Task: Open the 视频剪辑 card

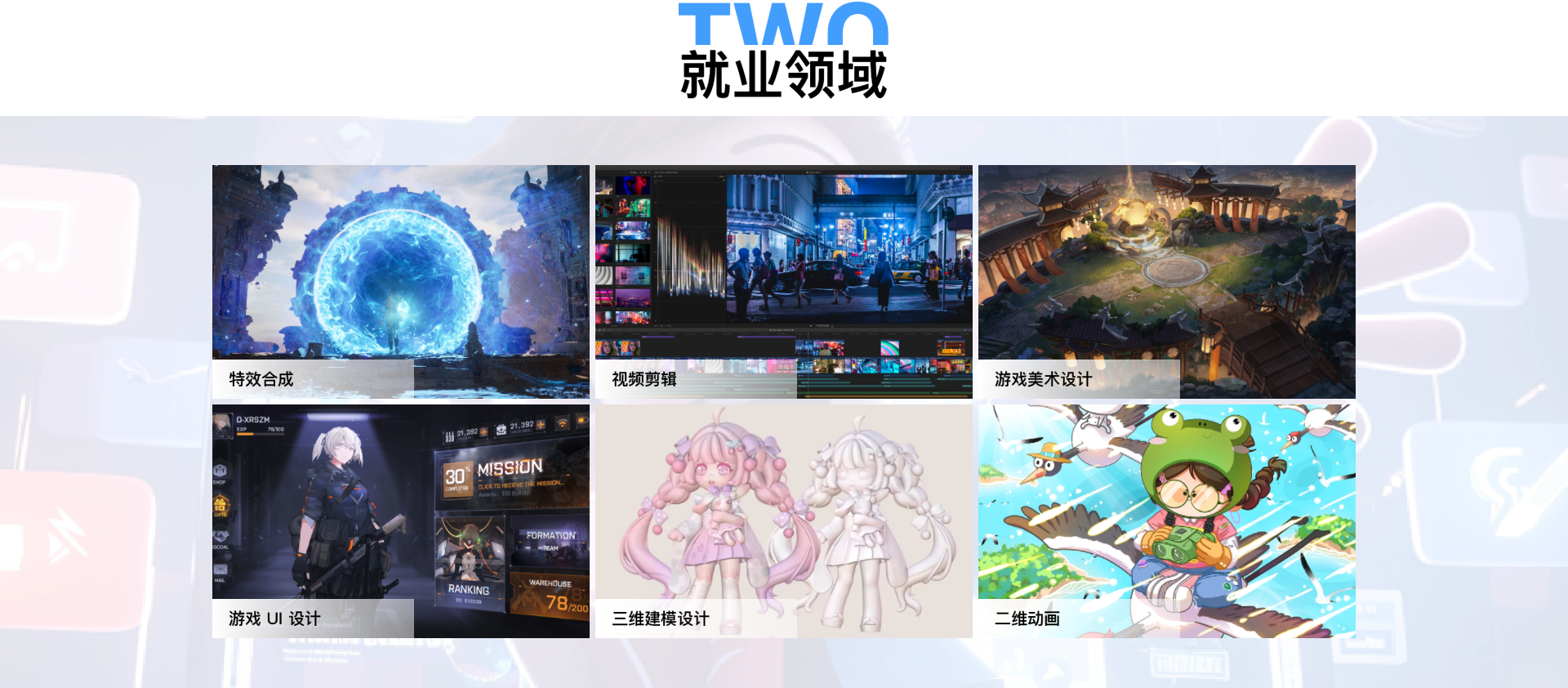Action: [x=783, y=281]
